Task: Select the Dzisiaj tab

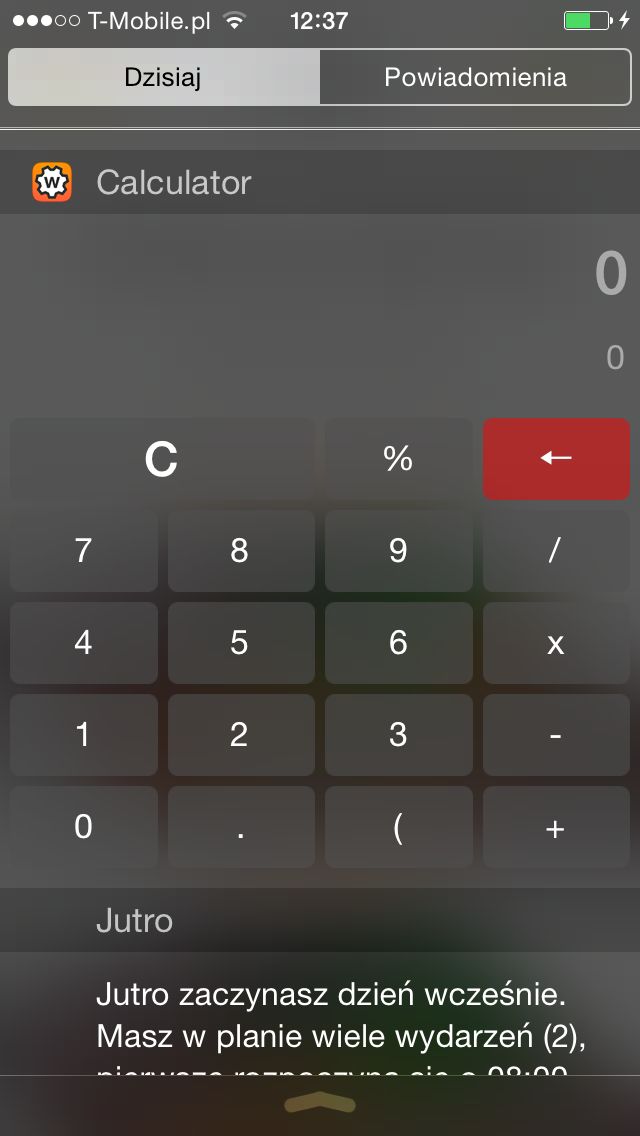Action: pyautogui.click(x=164, y=77)
